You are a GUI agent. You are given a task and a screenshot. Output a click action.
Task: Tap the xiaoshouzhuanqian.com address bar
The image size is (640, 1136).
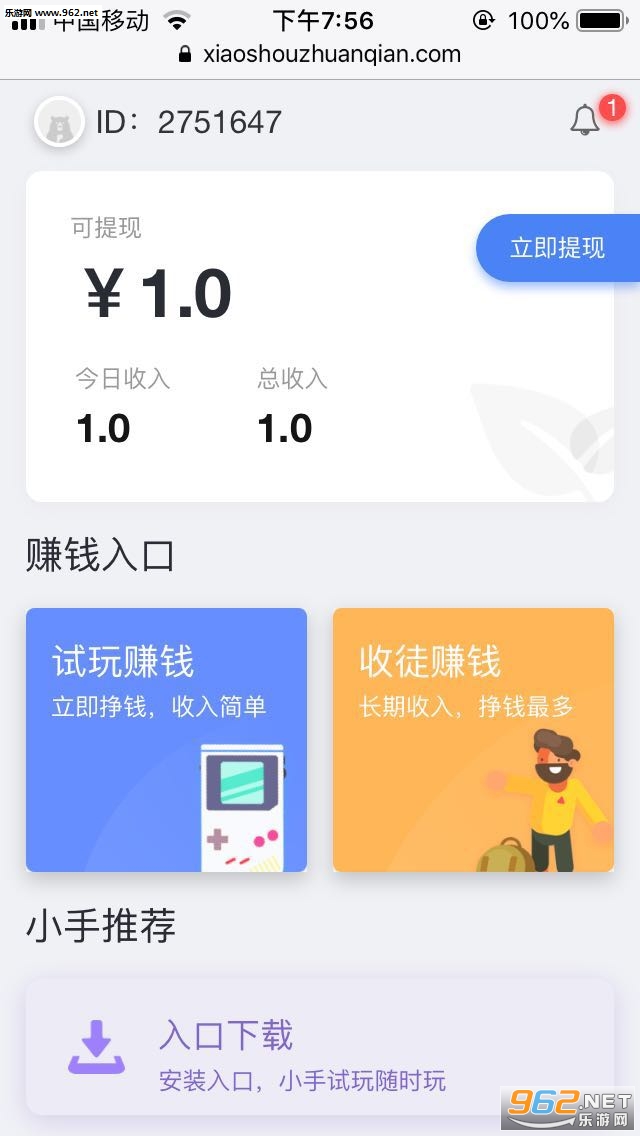[320, 54]
